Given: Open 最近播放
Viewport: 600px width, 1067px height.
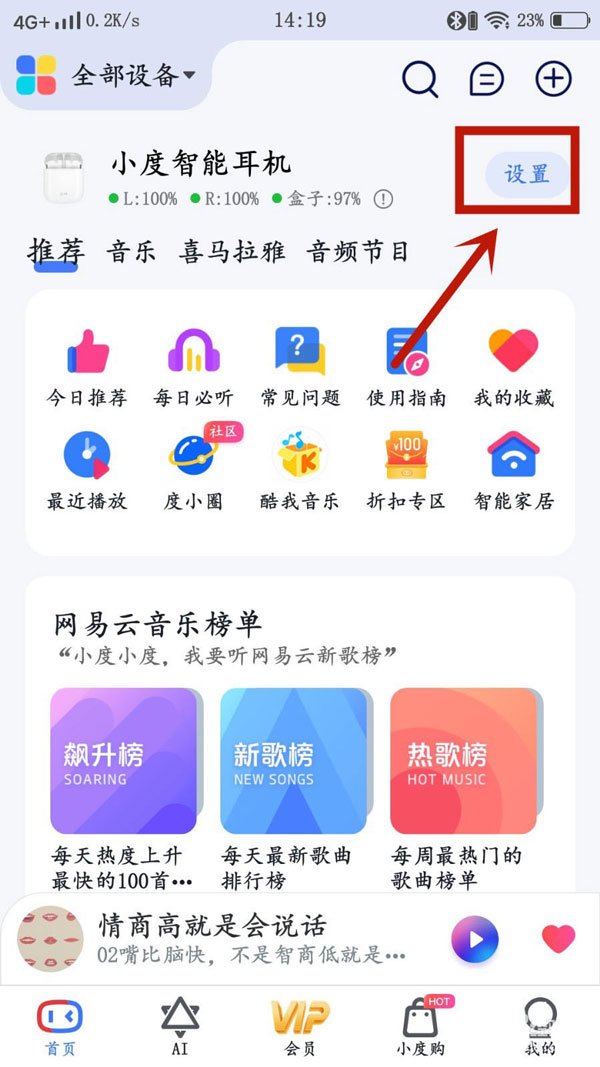Looking at the screenshot, I should pyautogui.click(x=87, y=470).
